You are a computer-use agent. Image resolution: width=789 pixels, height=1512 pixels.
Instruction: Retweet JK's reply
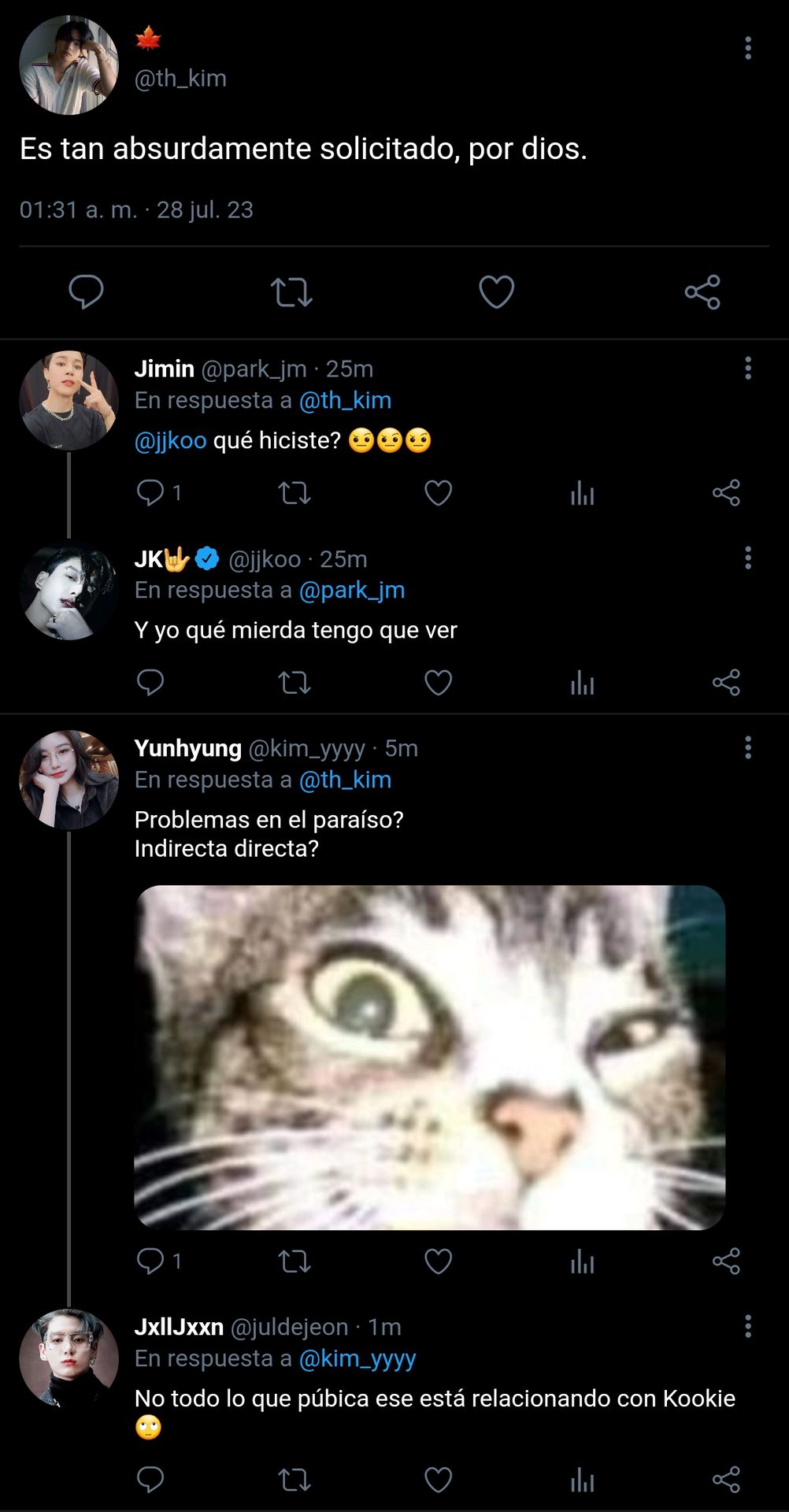[x=294, y=683]
